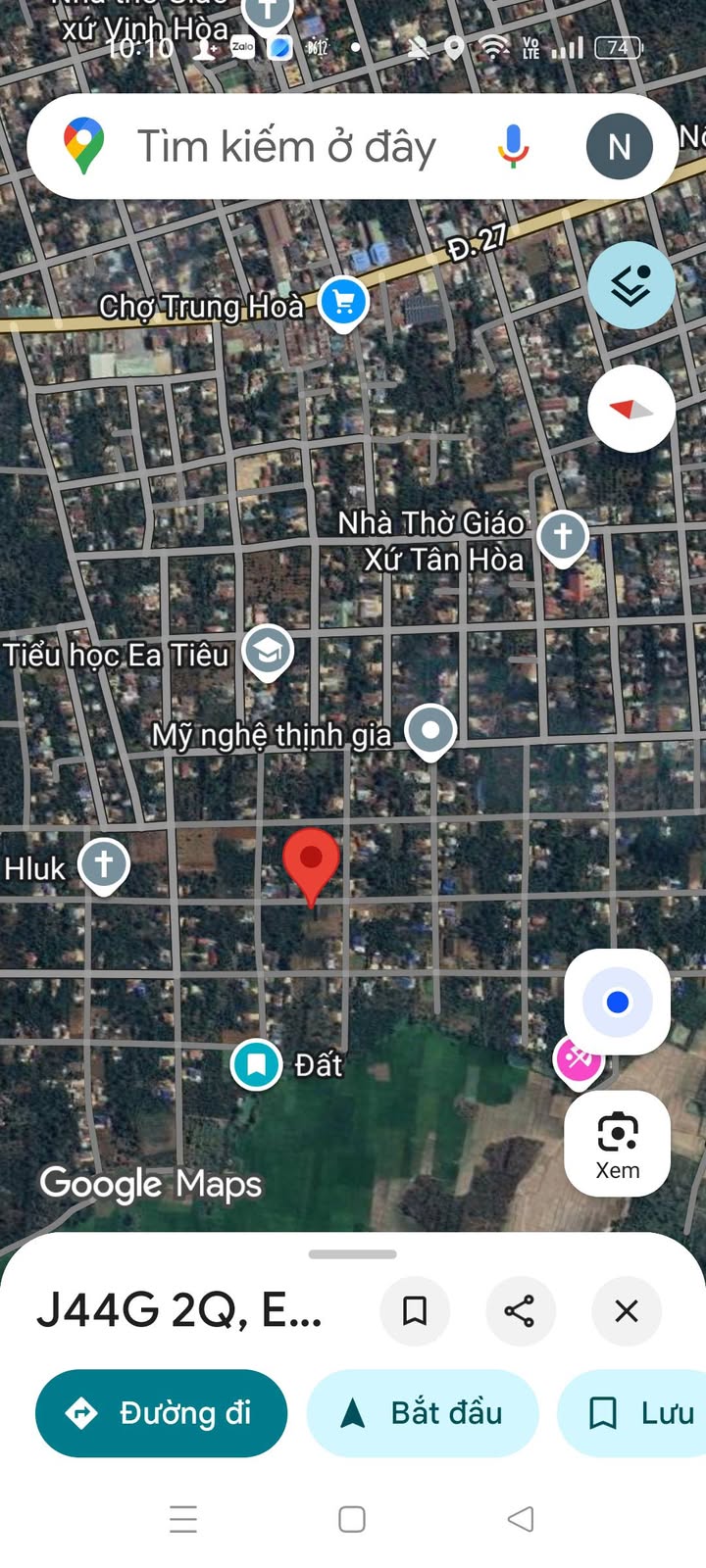Open the Xem camera lens view
This screenshot has width=706, height=1568.
point(617,1144)
